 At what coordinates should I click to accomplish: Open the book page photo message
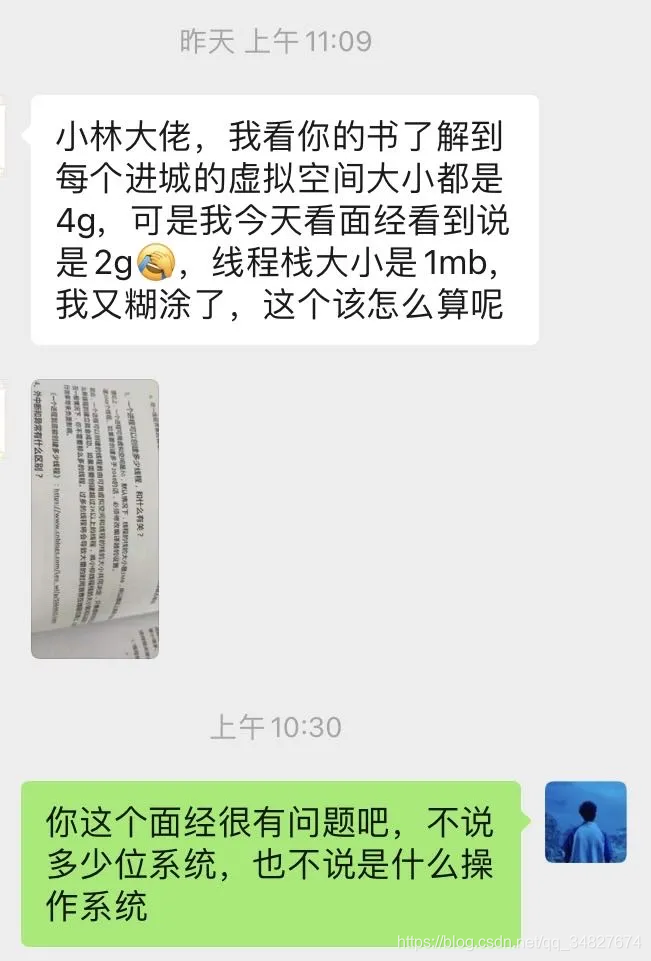click(95, 518)
